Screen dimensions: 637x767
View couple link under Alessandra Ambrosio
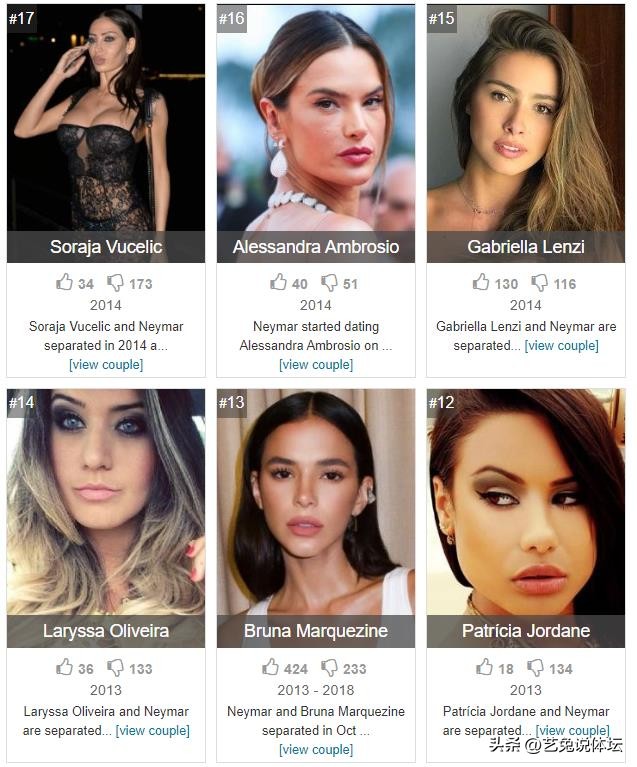[316, 365]
